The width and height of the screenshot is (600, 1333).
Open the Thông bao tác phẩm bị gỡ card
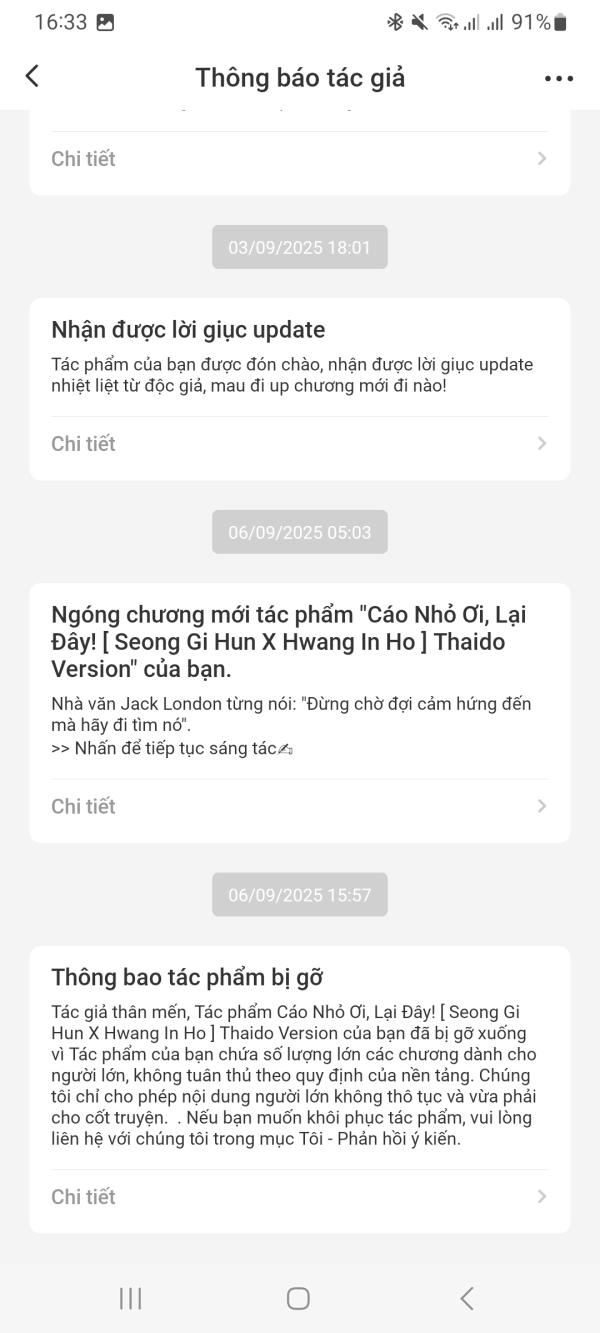[299, 1089]
